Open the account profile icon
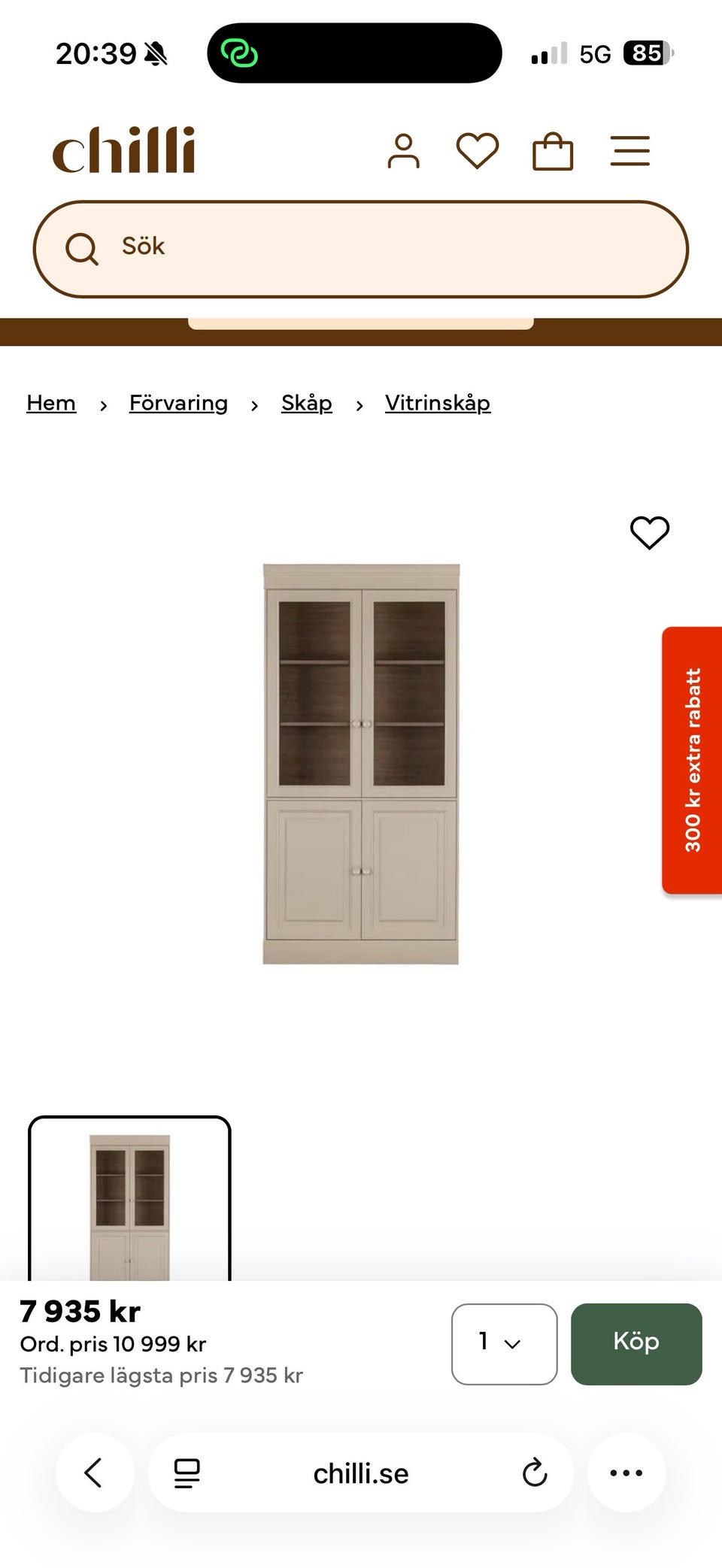This screenshot has height=1568, width=722. [403, 150]
